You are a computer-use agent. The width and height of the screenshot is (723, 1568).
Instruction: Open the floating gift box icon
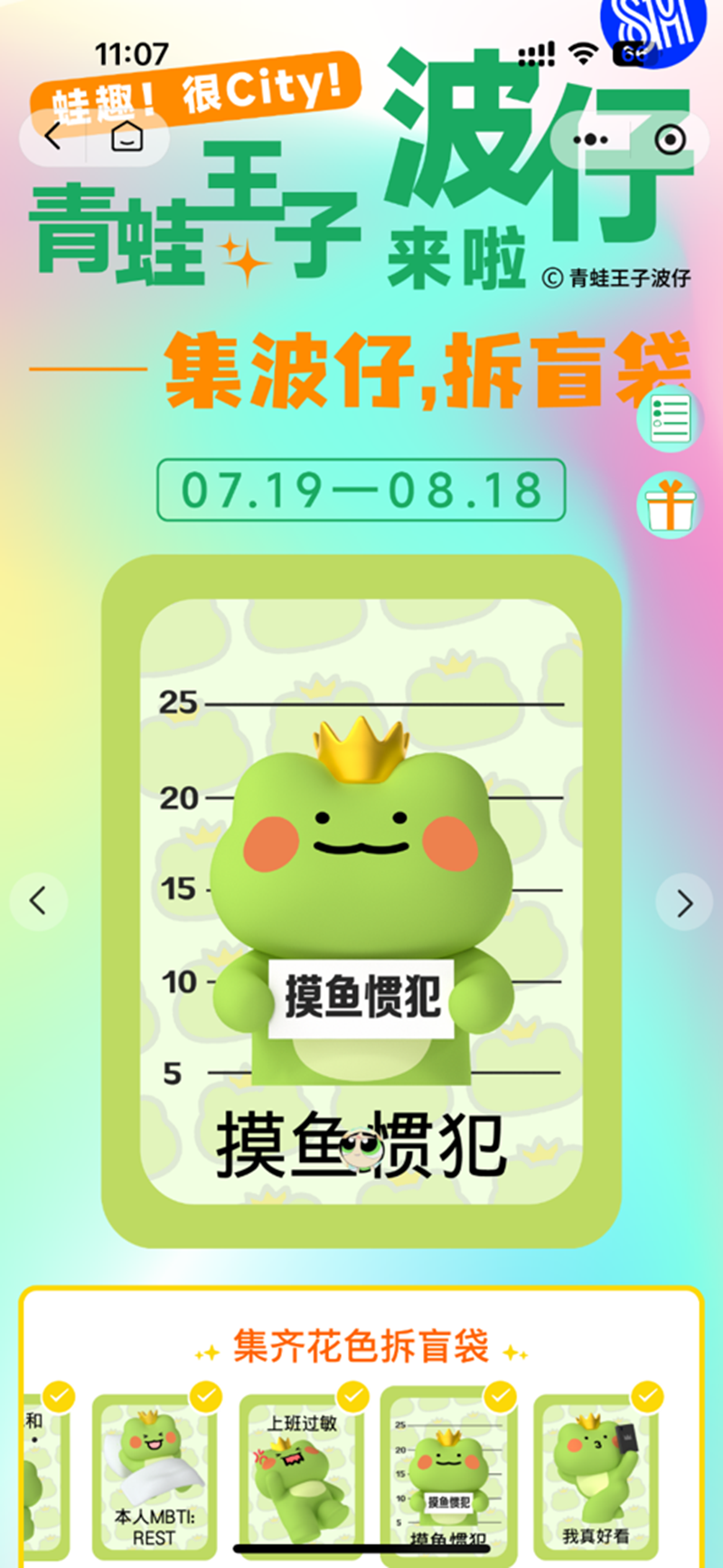[x=670, y=506]
